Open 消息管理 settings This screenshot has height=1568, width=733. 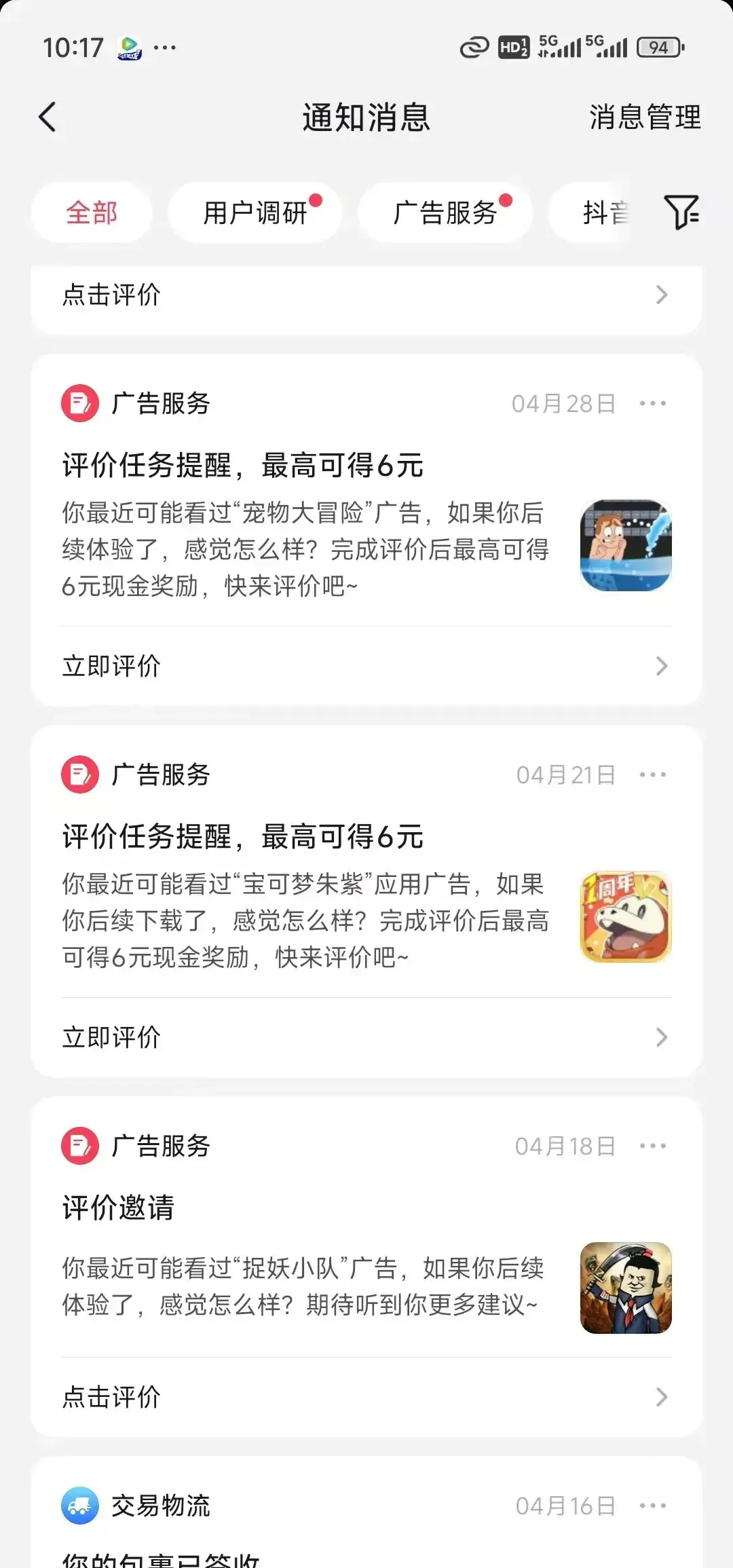[x=644, y=117]
